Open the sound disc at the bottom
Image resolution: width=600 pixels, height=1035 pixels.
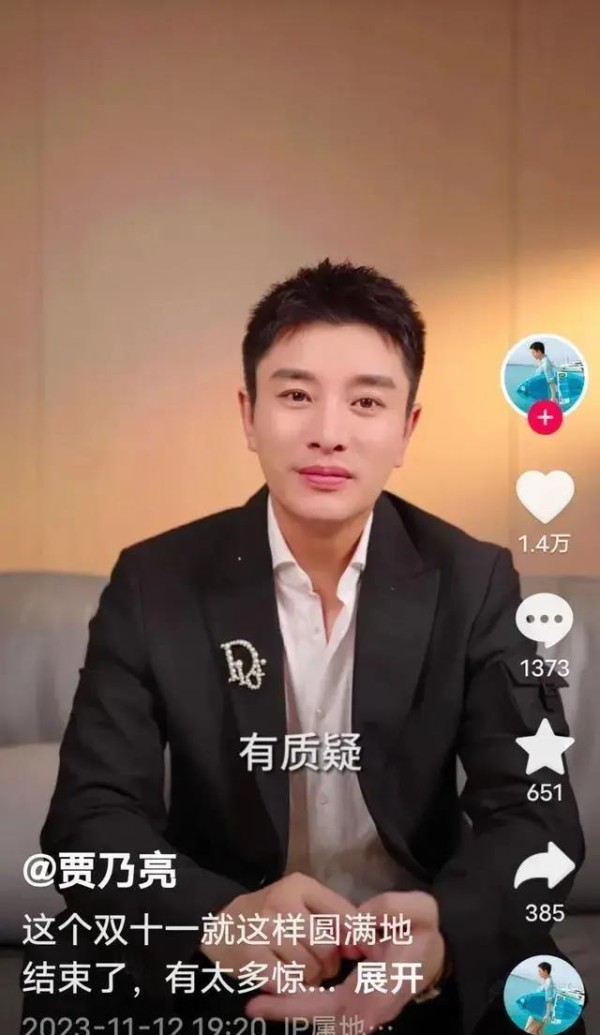coord(544,995)
